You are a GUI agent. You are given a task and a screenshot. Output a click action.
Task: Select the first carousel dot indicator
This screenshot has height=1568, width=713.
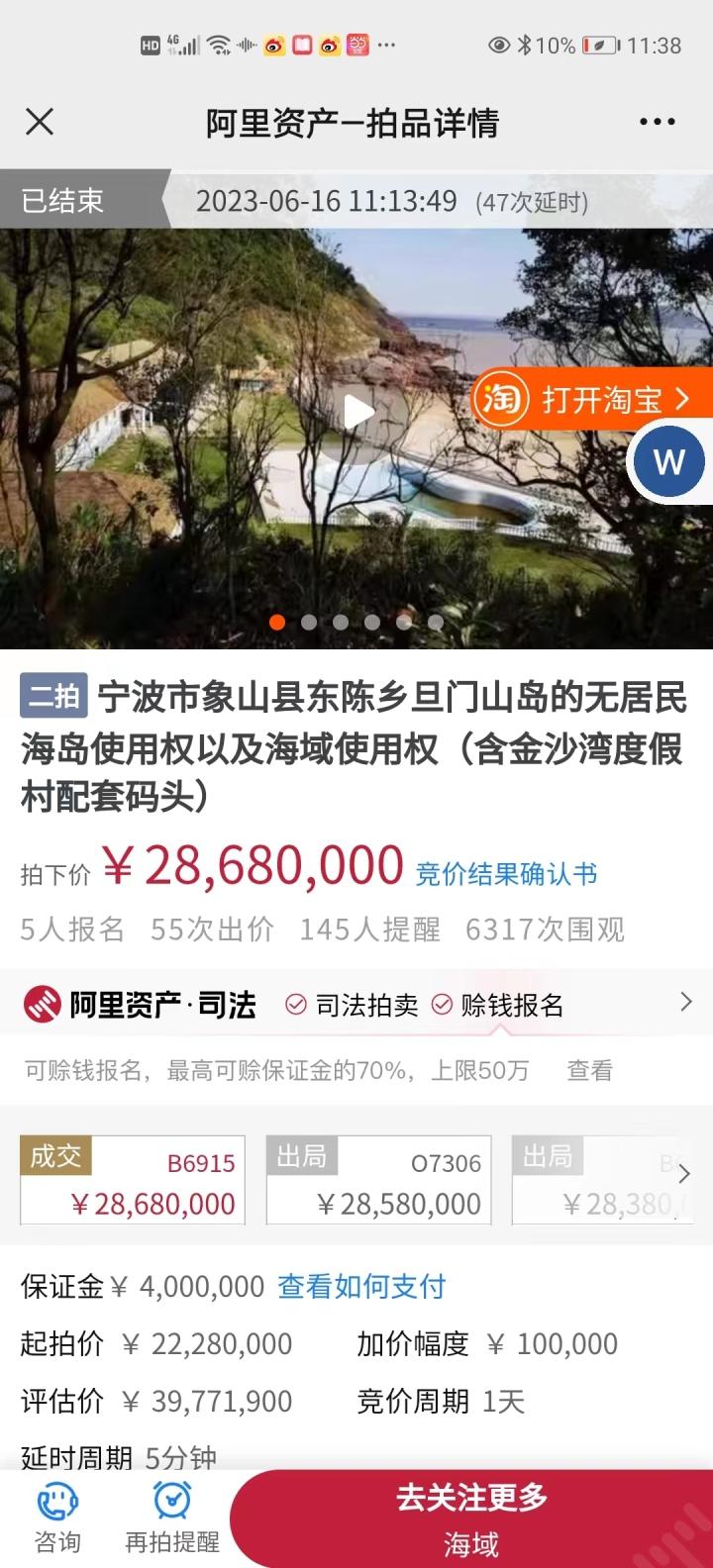(x=277, y=623)
